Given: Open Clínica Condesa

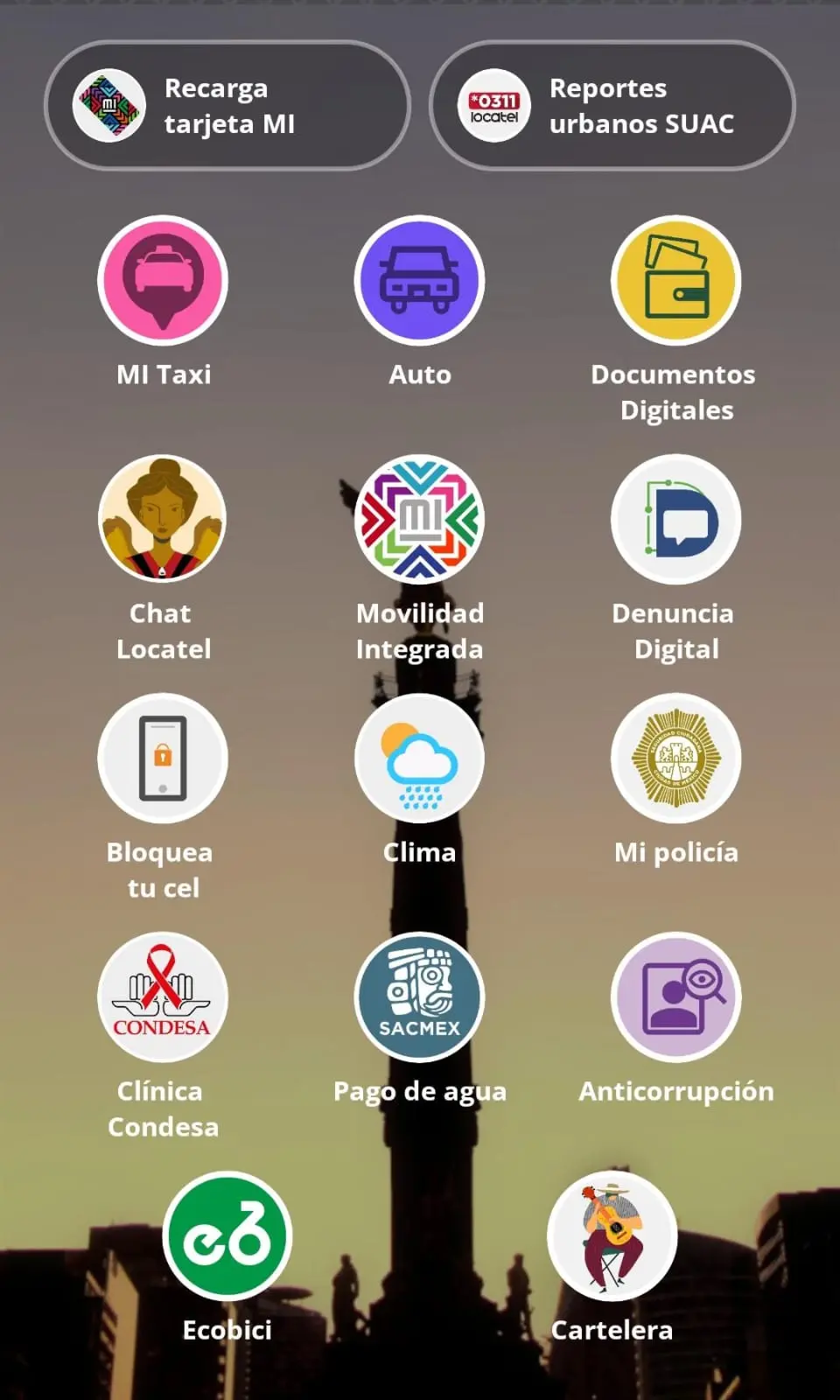Looking at the screenshot, I should pos(163,997).
